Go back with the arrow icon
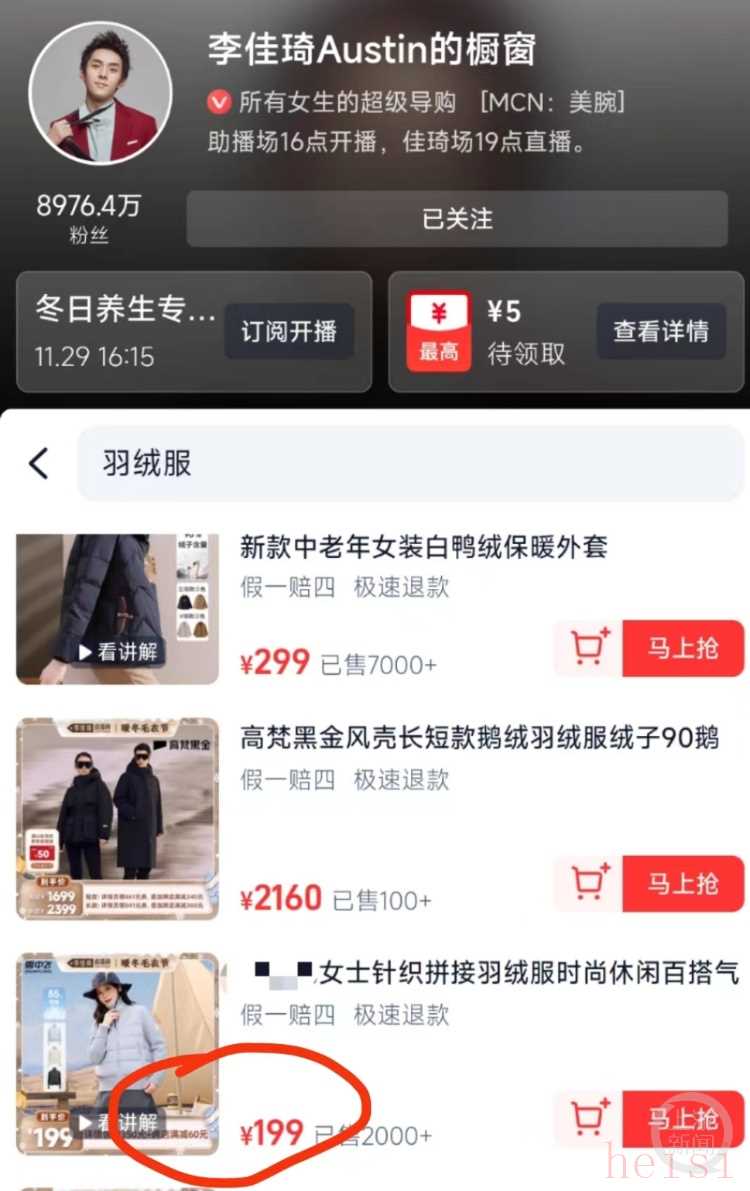Screen dimensions: 750x1191 click(39, 463)
